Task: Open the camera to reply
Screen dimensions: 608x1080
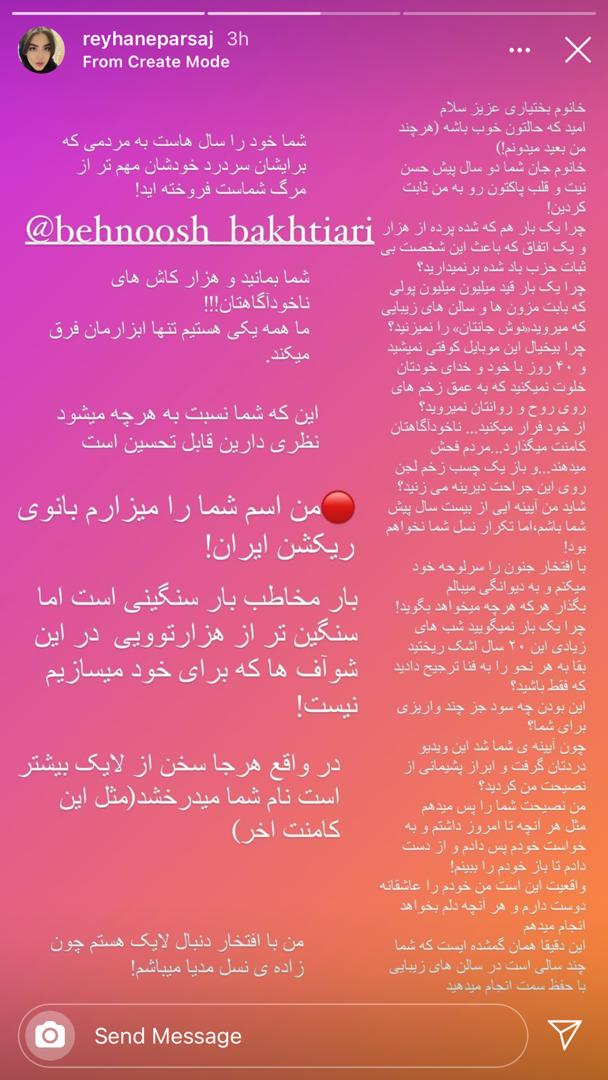Action: point(50,1036)
